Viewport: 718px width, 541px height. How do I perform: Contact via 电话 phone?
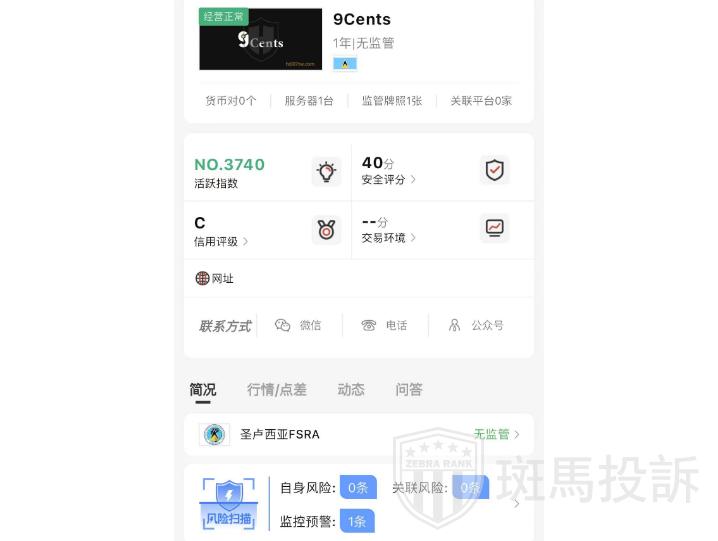pyautogui.click(x=385, y=325)
